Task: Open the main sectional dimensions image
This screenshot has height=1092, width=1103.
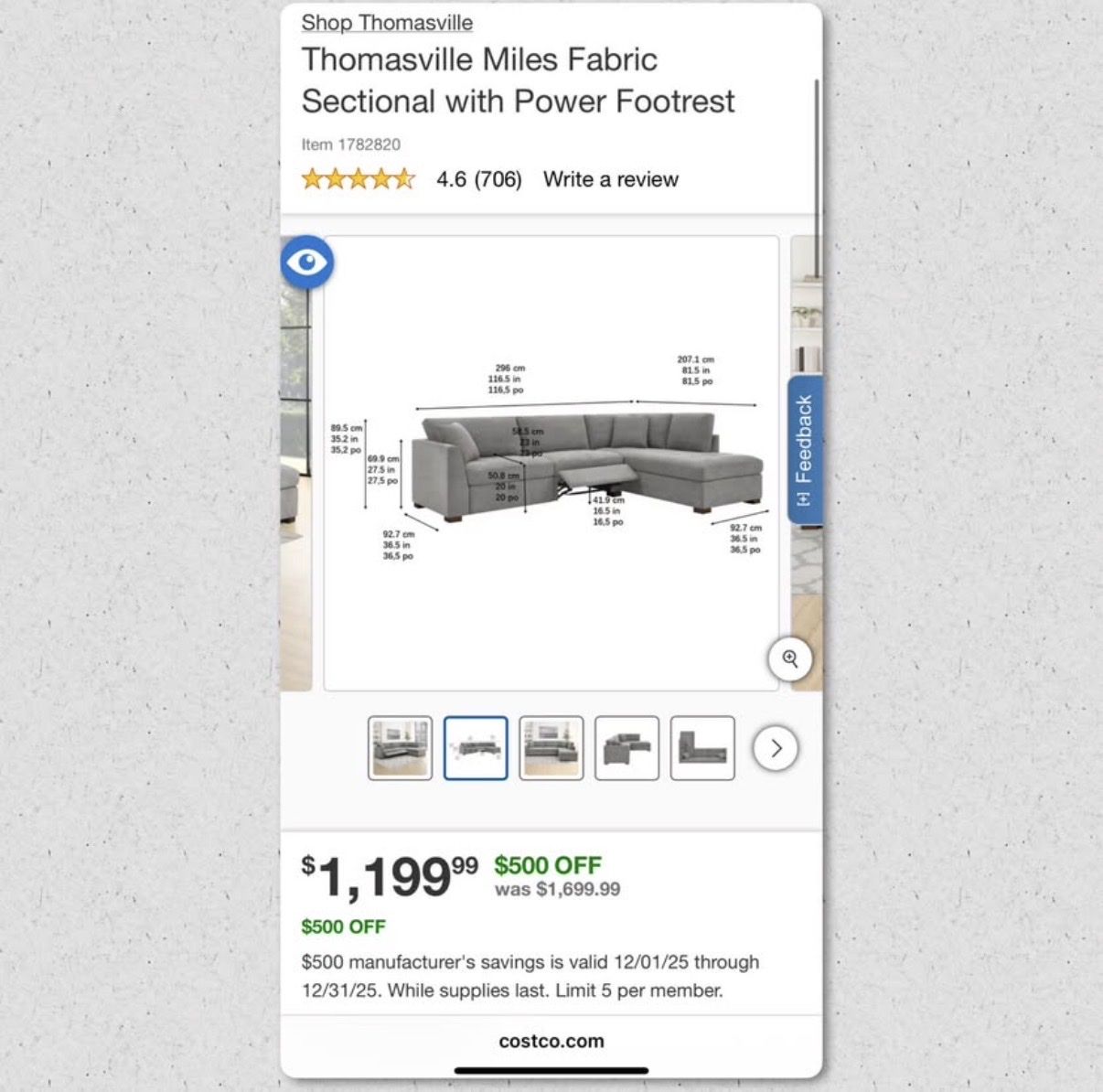Action: (551, 463)
